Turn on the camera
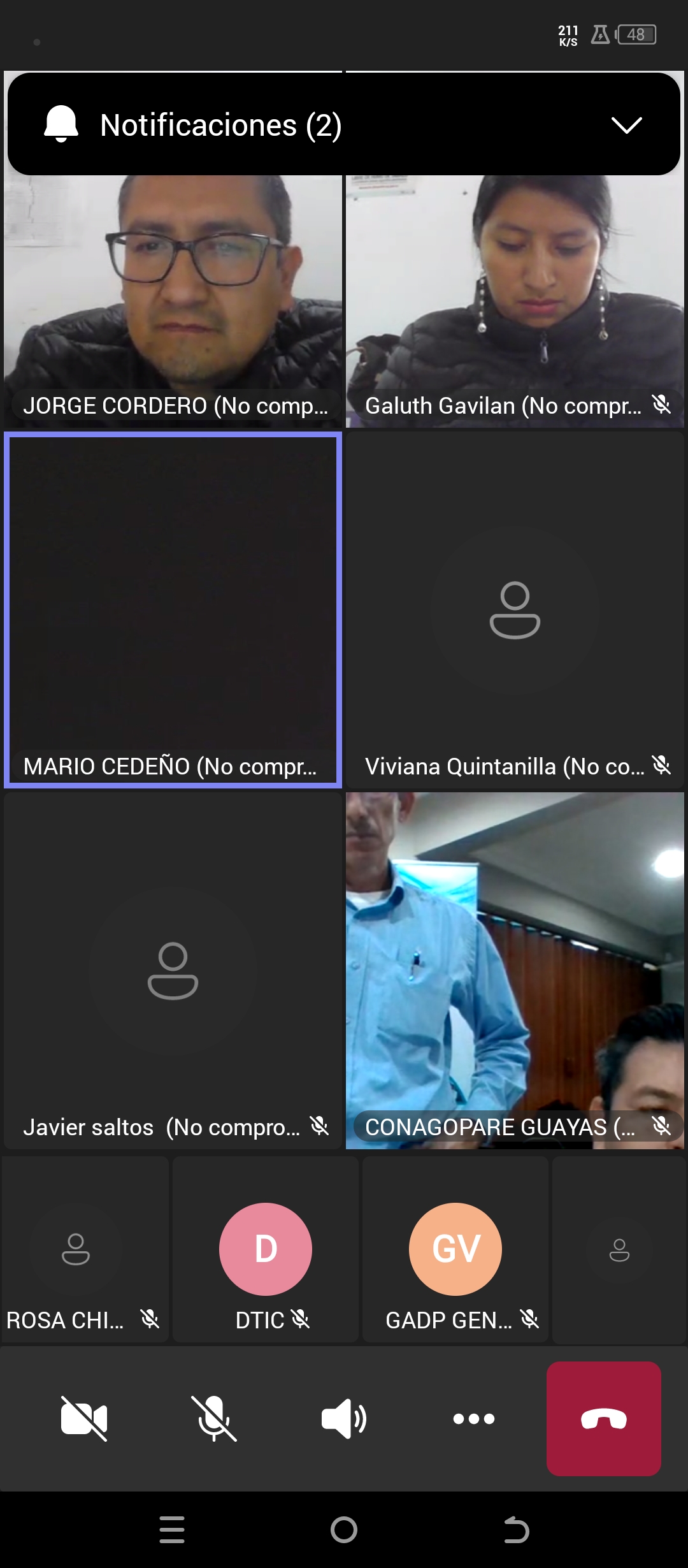The image size is (688, 1568). click(x=84, y=1418)
